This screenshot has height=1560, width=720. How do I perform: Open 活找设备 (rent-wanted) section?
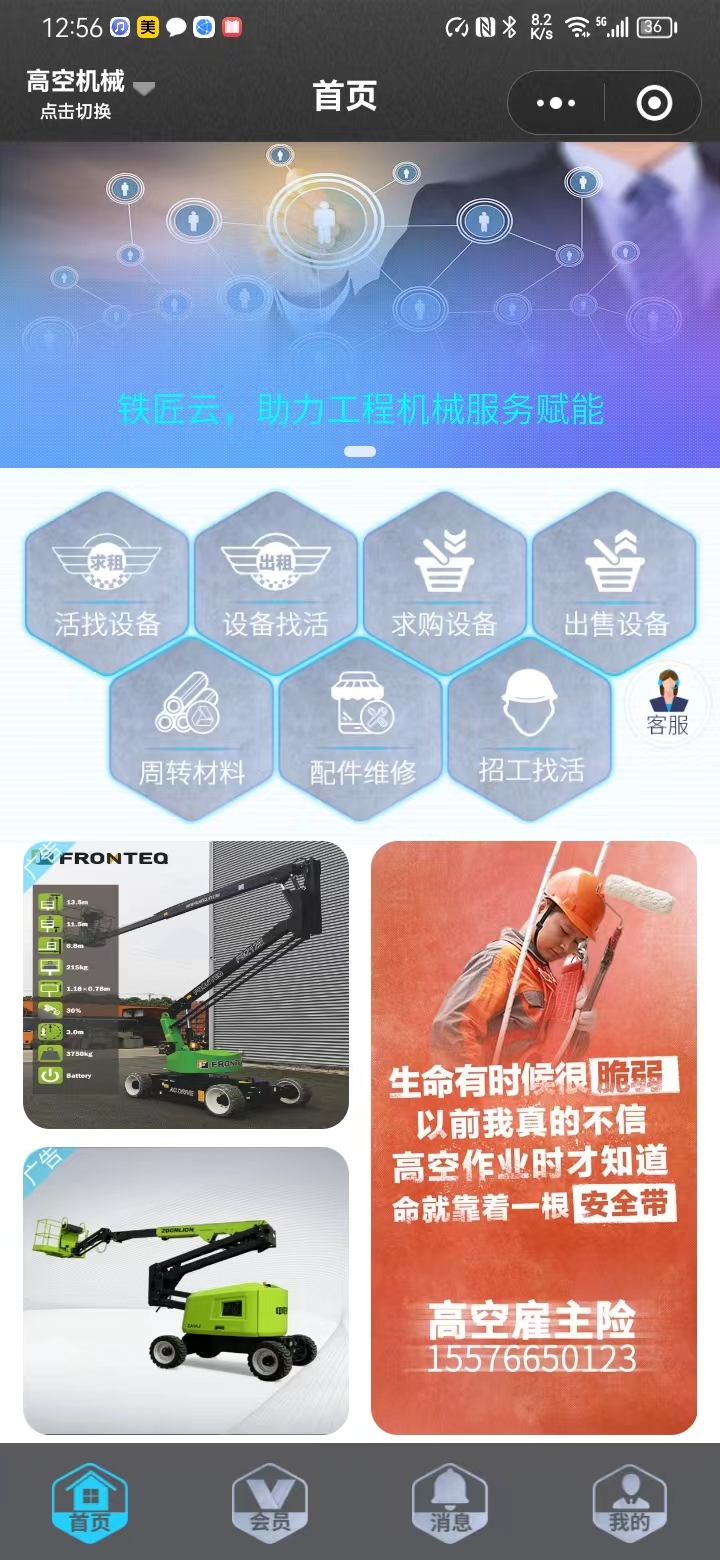tap(107, 583)
